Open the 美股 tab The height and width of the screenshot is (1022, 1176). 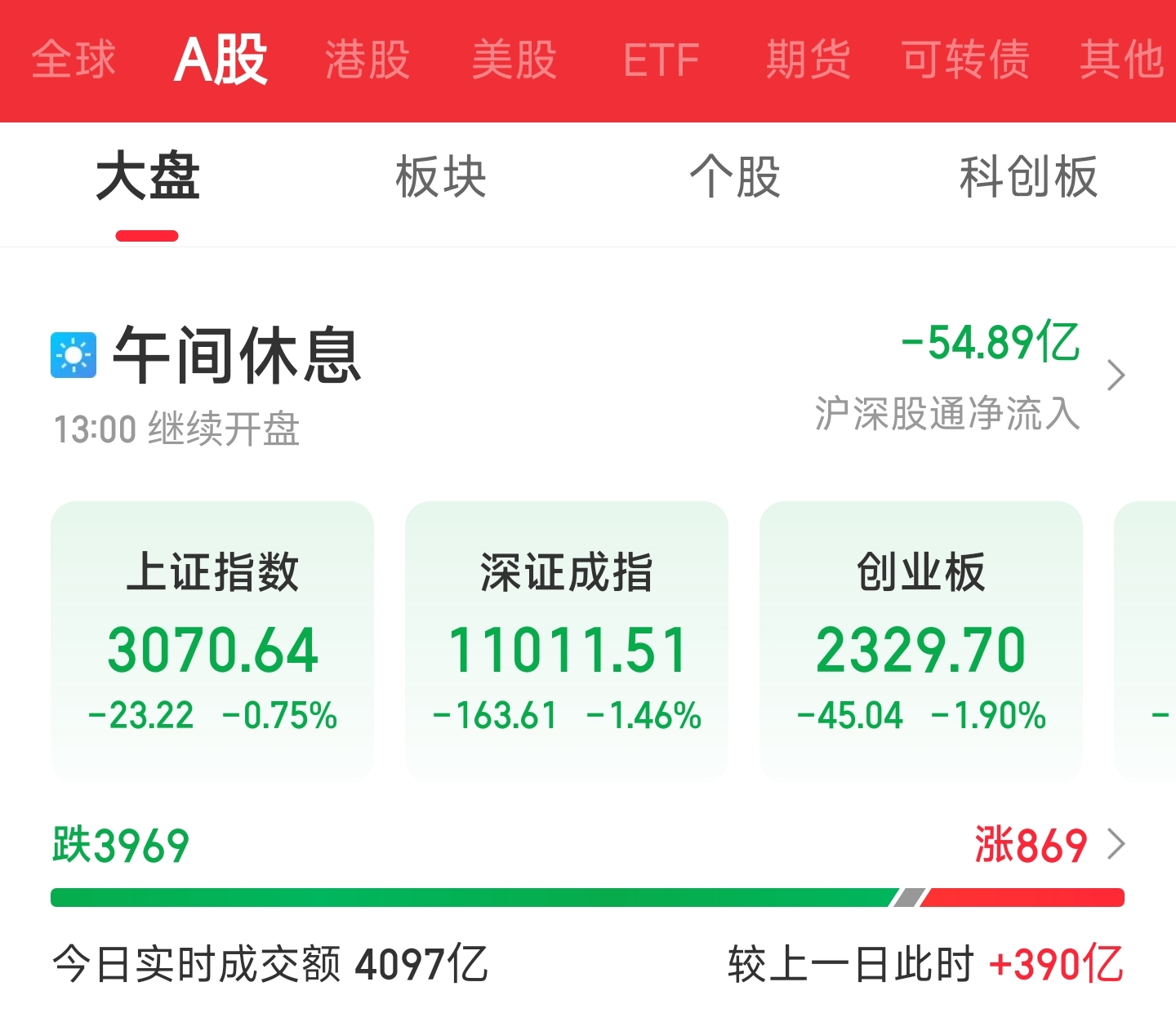(x=514, y=60)
